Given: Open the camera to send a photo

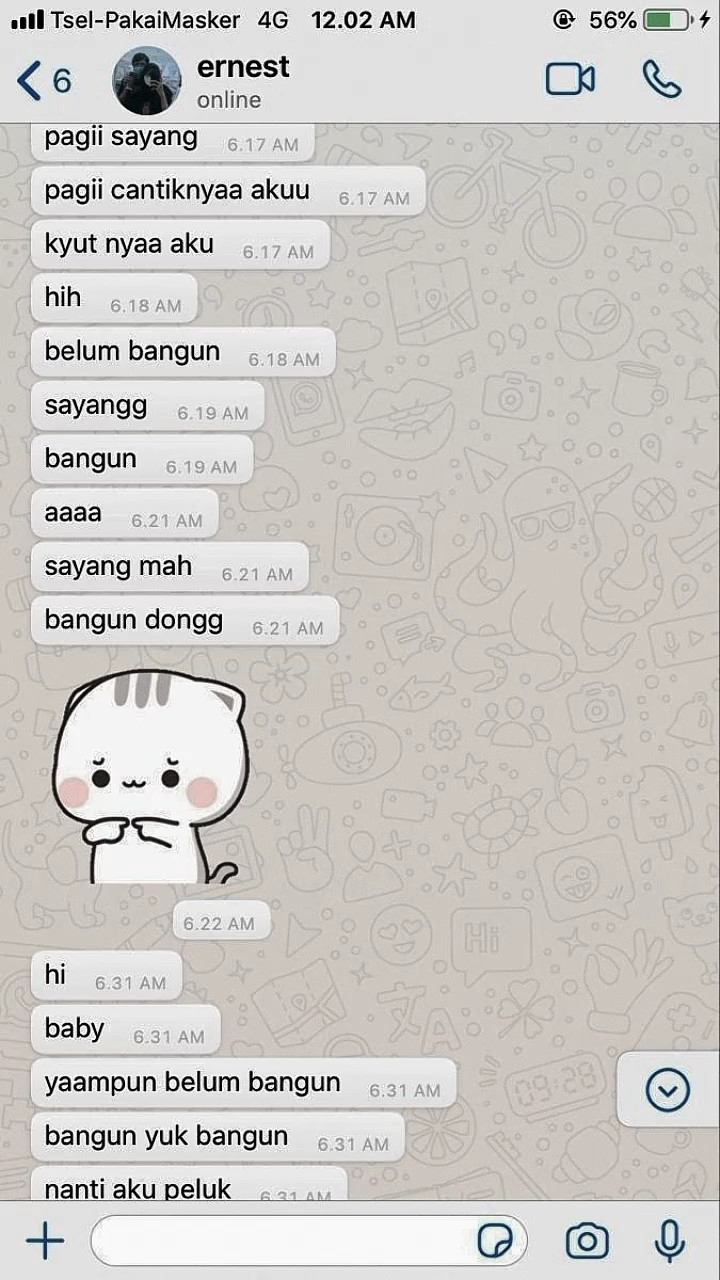Looking at the screenshot, I should pyautogui.click(x=587, y=1241).
